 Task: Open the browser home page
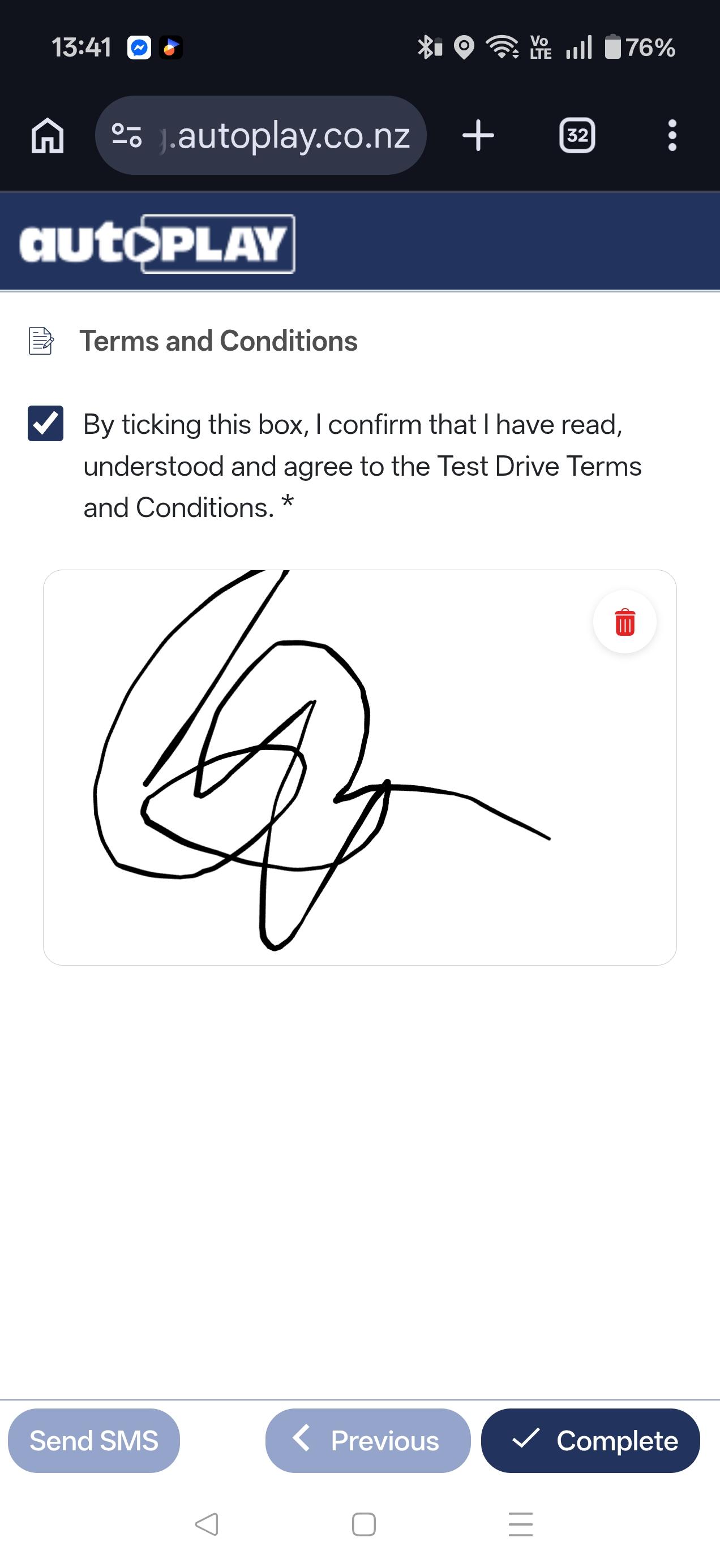click(48, 135)
